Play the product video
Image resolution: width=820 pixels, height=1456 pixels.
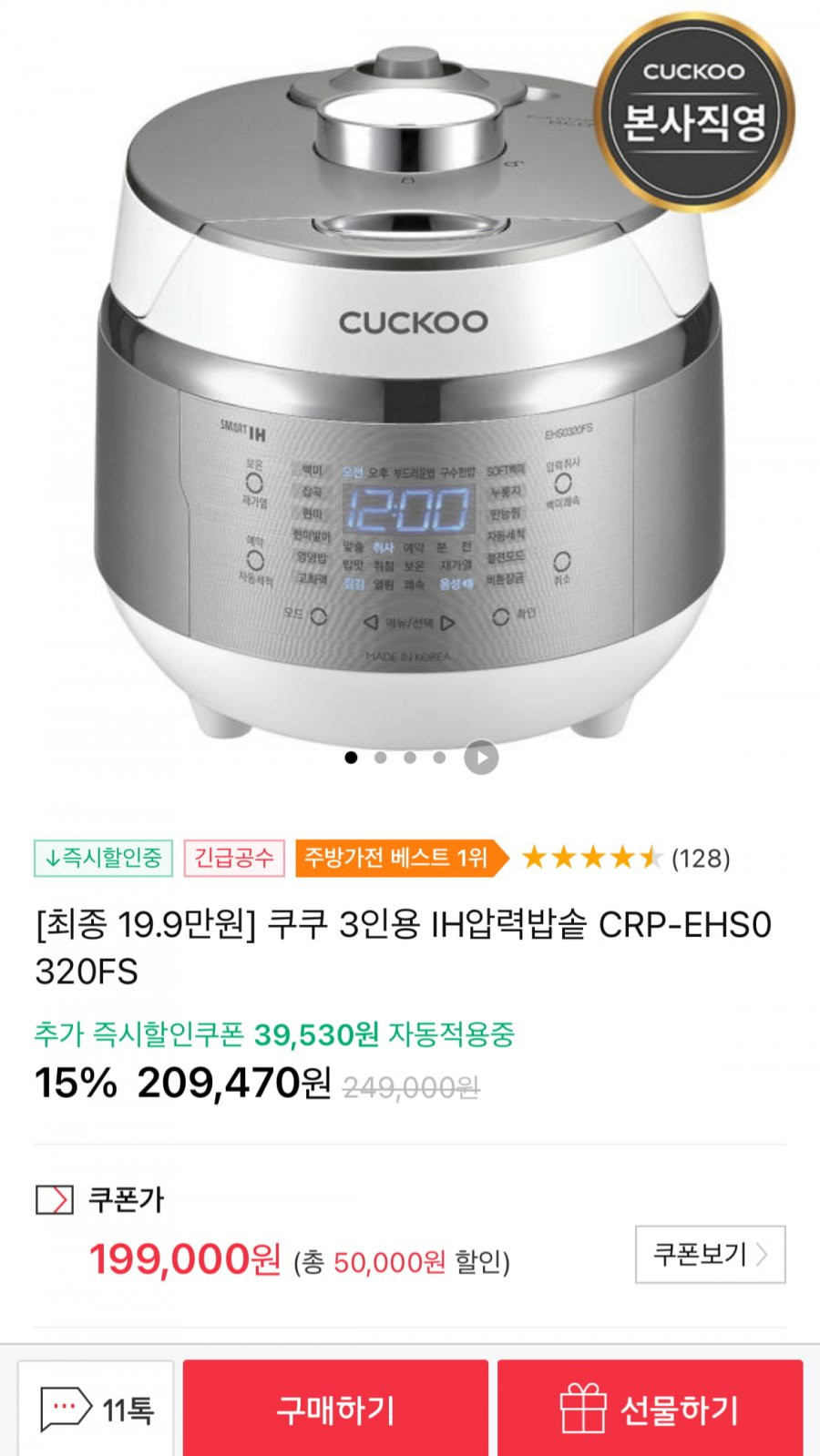pos(481,758)
